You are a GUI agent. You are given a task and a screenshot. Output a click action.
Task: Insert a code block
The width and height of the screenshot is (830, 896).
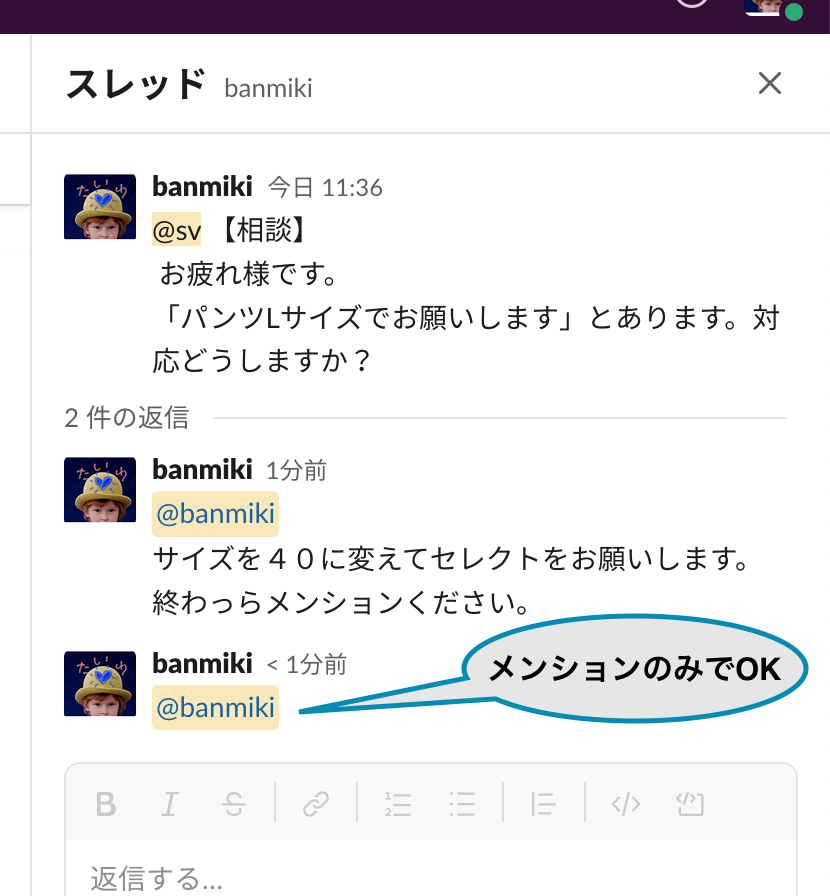(x=690, y=803)
